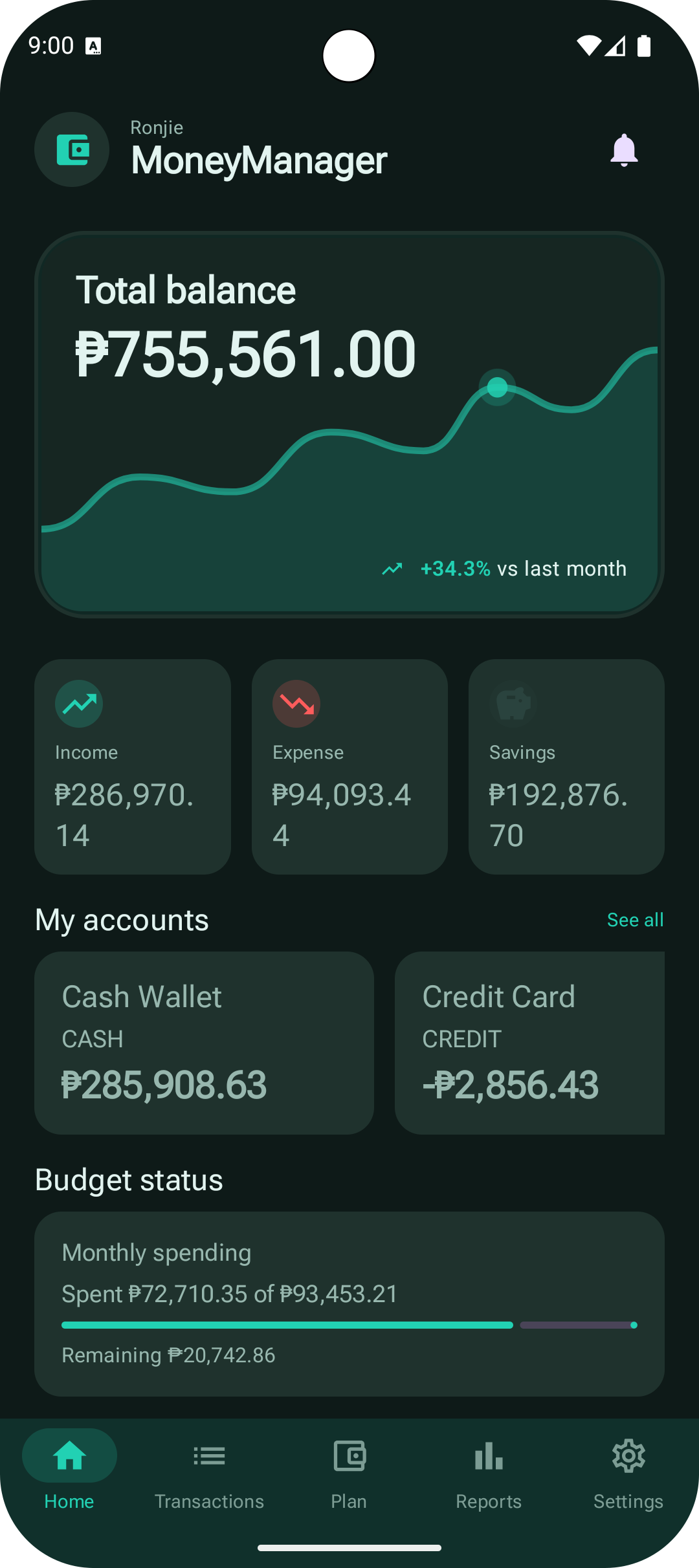
Task: Tap the Wi-Fi status bar icon
Action: [589, 45]
